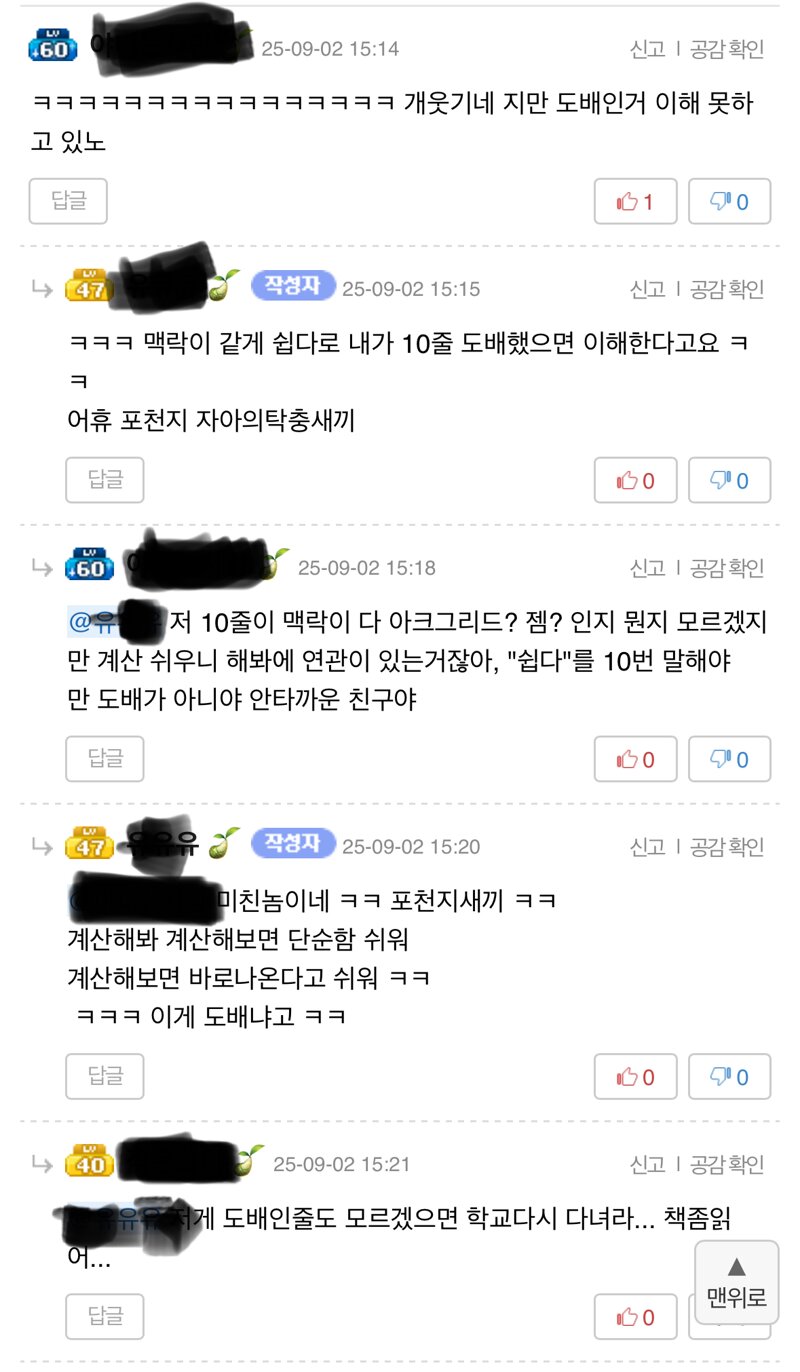Report the 15:14 comment with 신고
800x1372 pixels.
point(647,49)
